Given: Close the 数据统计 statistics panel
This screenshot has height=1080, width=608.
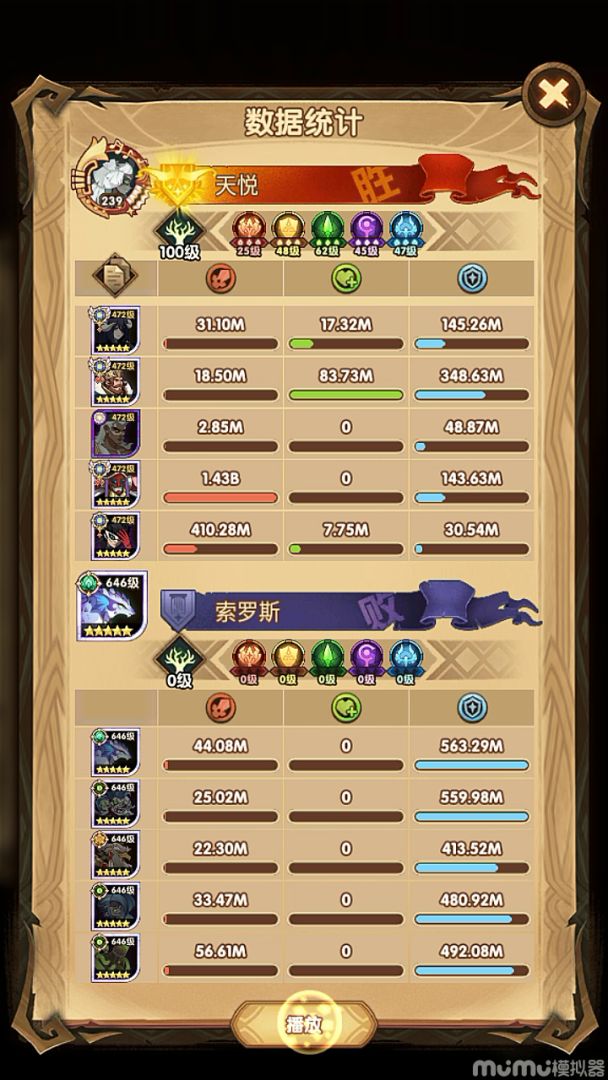Looking at the screenshot, I should click(x=553, y=96).
